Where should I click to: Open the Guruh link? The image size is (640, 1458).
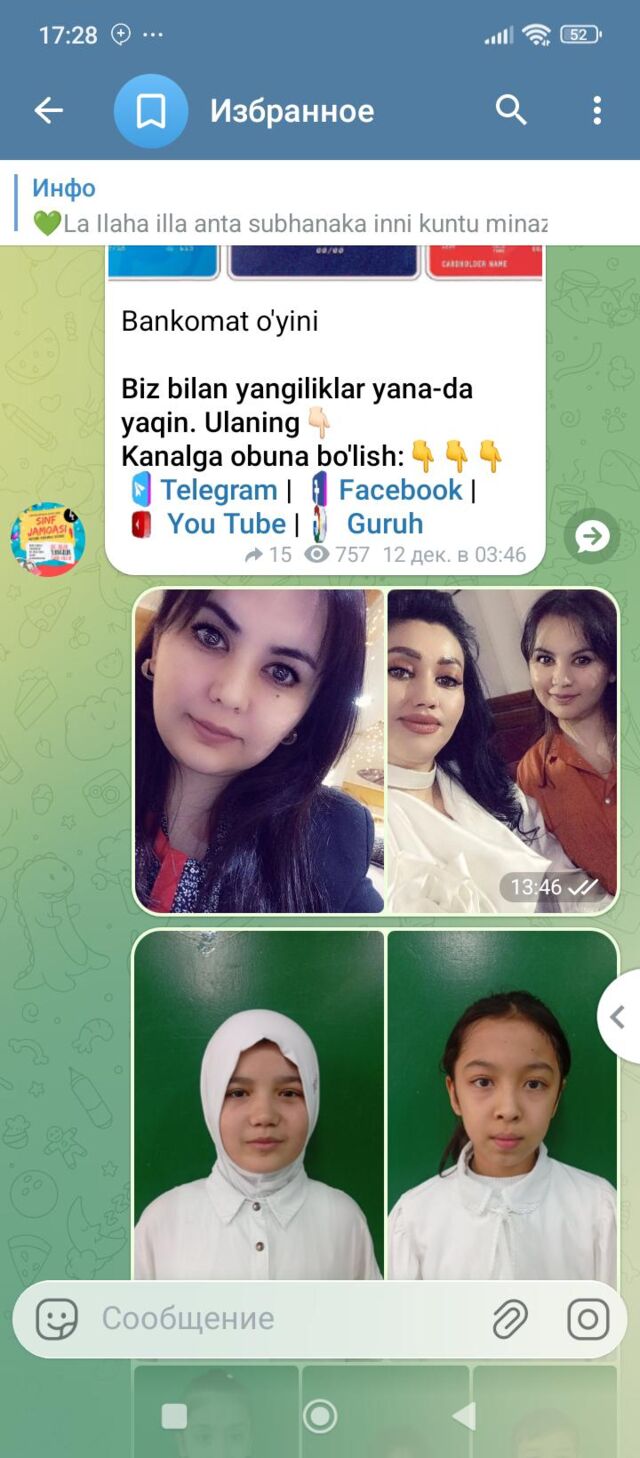[x=384, y=524]
